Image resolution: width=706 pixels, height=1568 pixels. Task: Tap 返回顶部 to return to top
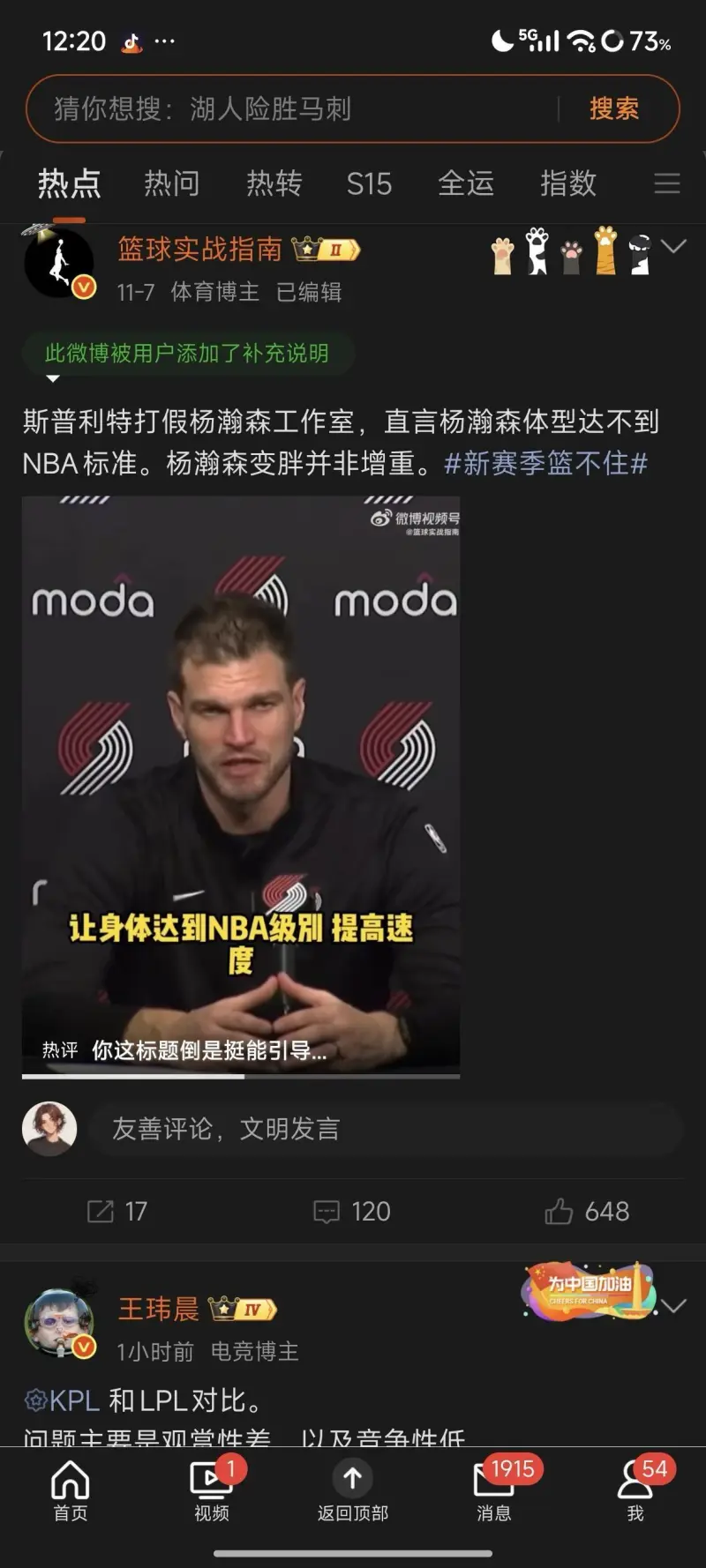click(x=352, y=1489)
